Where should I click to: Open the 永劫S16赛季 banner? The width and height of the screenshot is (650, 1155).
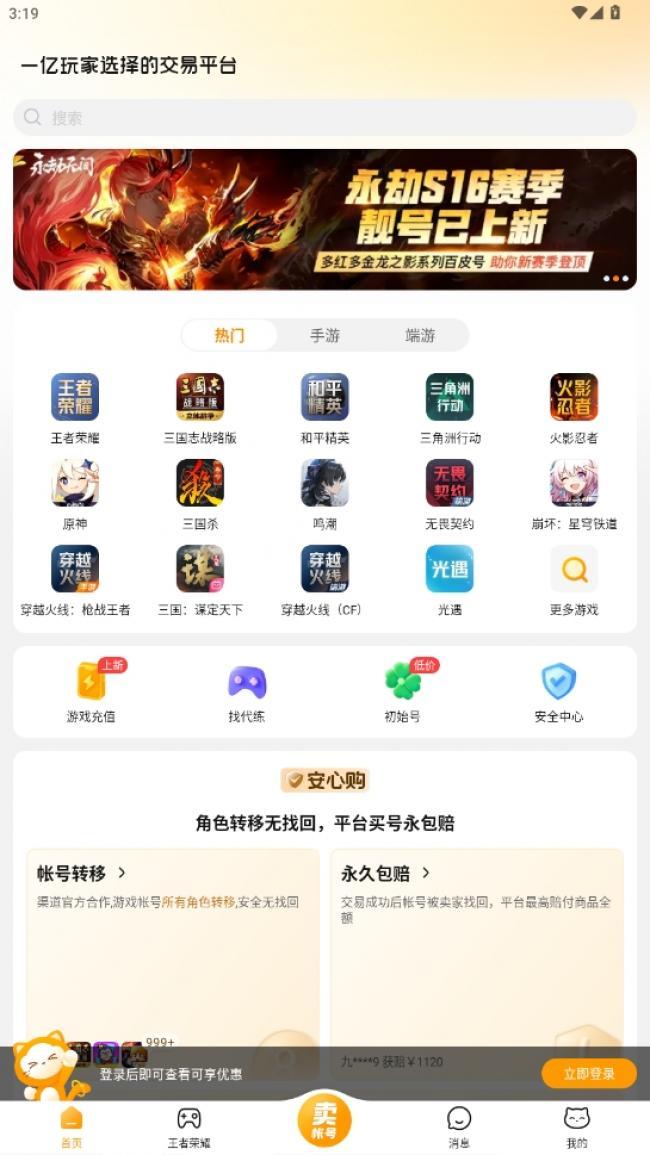coord(324,219)
